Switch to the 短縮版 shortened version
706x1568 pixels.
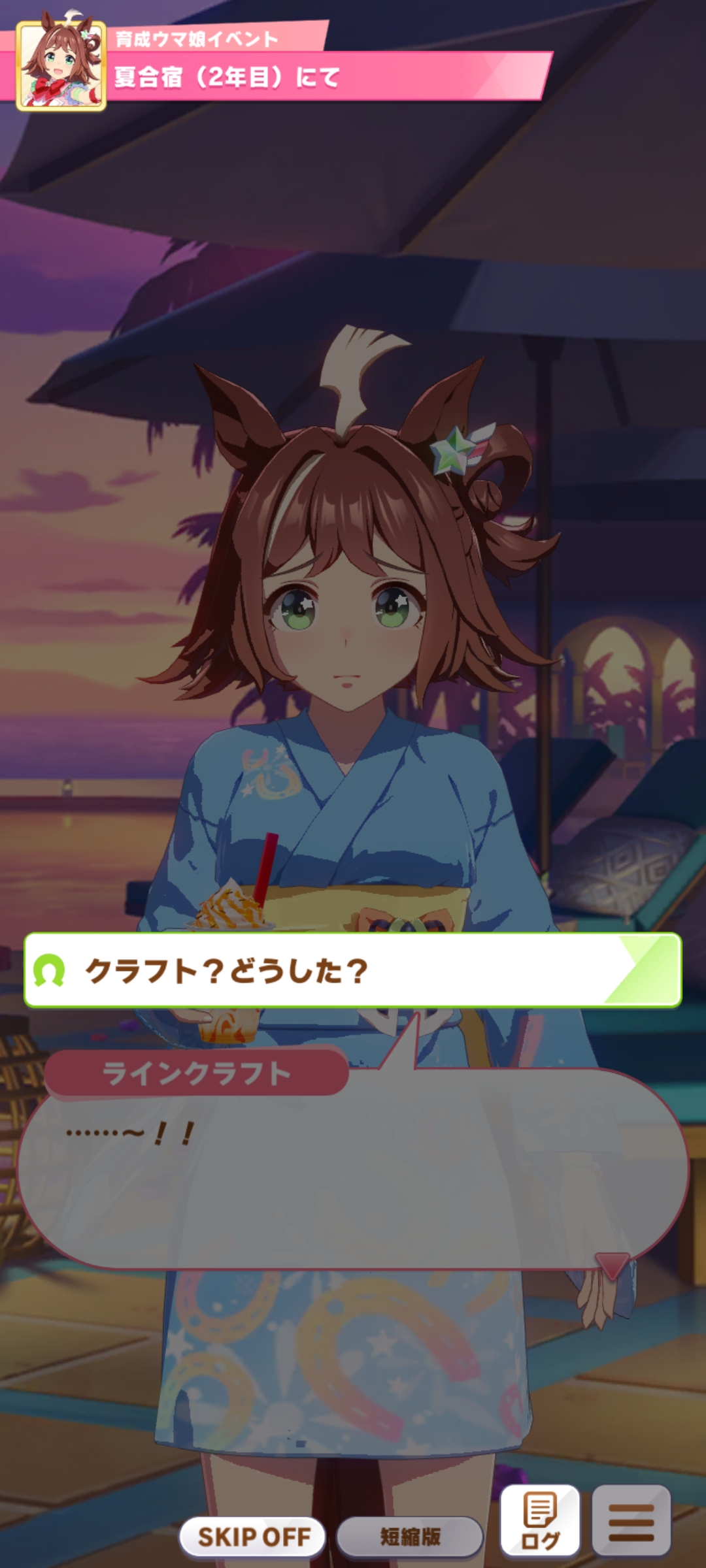point(410,1537)
